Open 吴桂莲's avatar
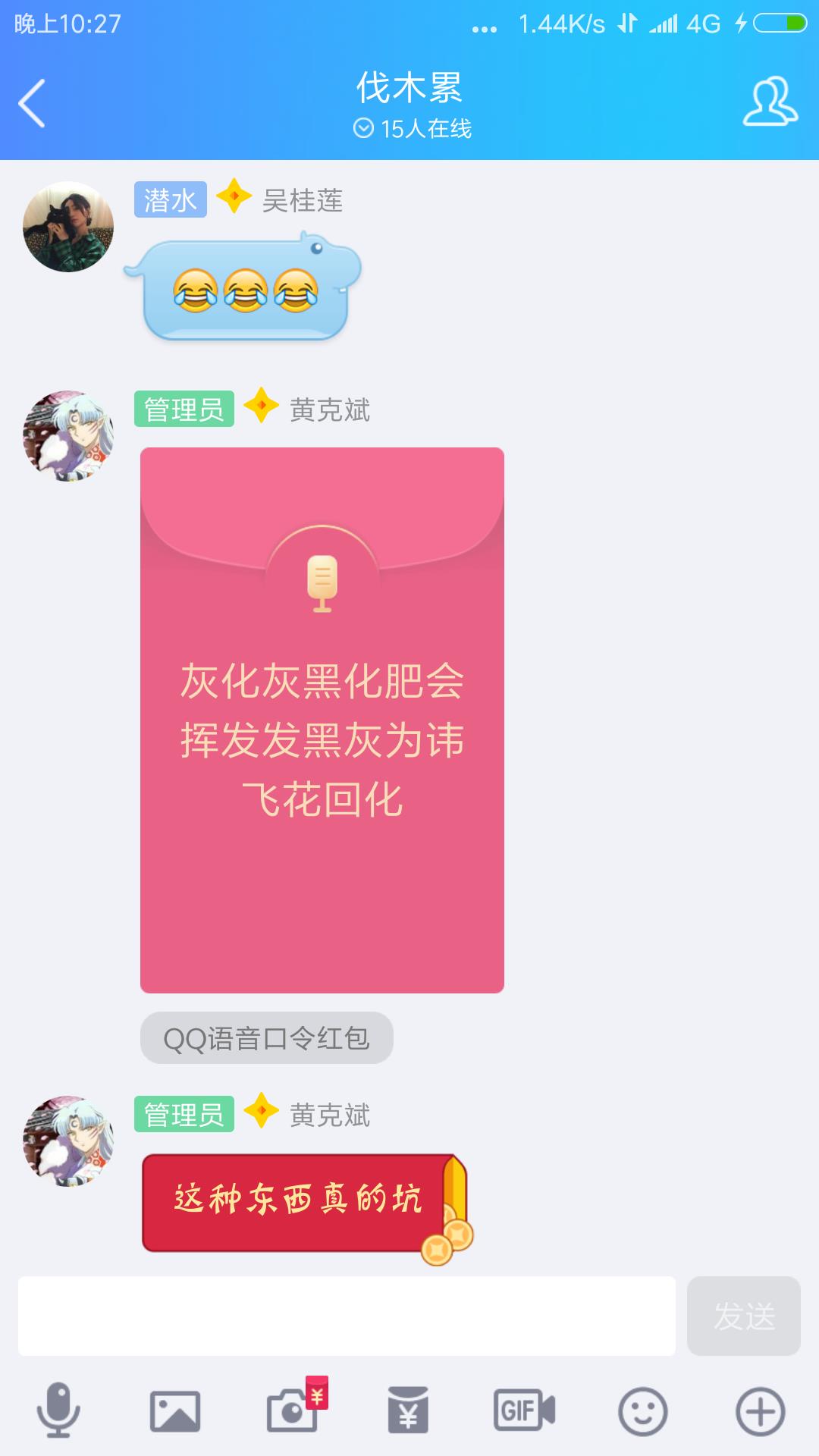Image resolution: width=819 pixels, height=1456 pixels. (68, 227)
